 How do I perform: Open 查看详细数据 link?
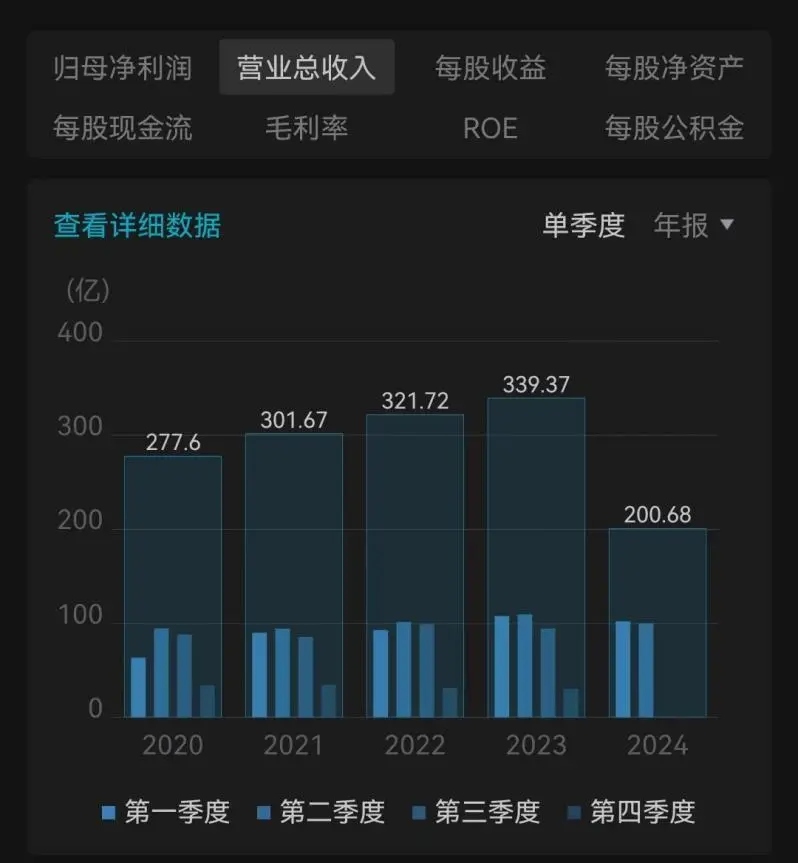coord(137,226)
